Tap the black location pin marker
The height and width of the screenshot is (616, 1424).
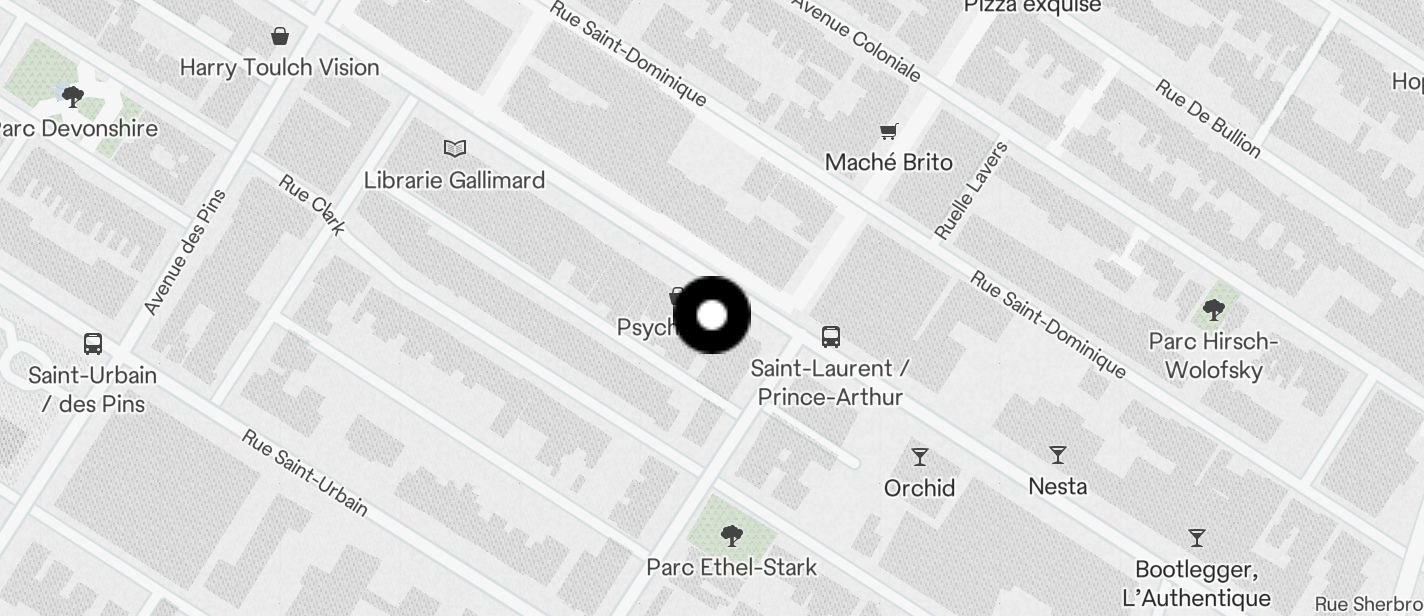click(712, 315)
